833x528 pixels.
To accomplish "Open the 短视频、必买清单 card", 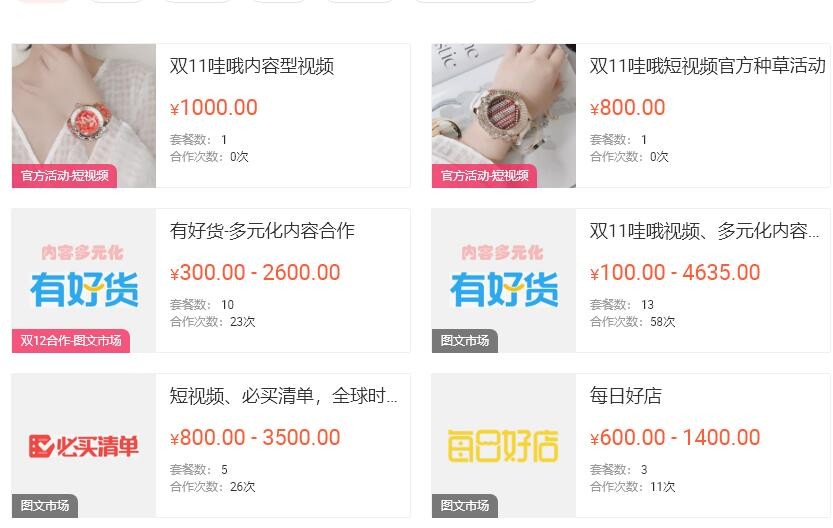I will coord(283,396).
